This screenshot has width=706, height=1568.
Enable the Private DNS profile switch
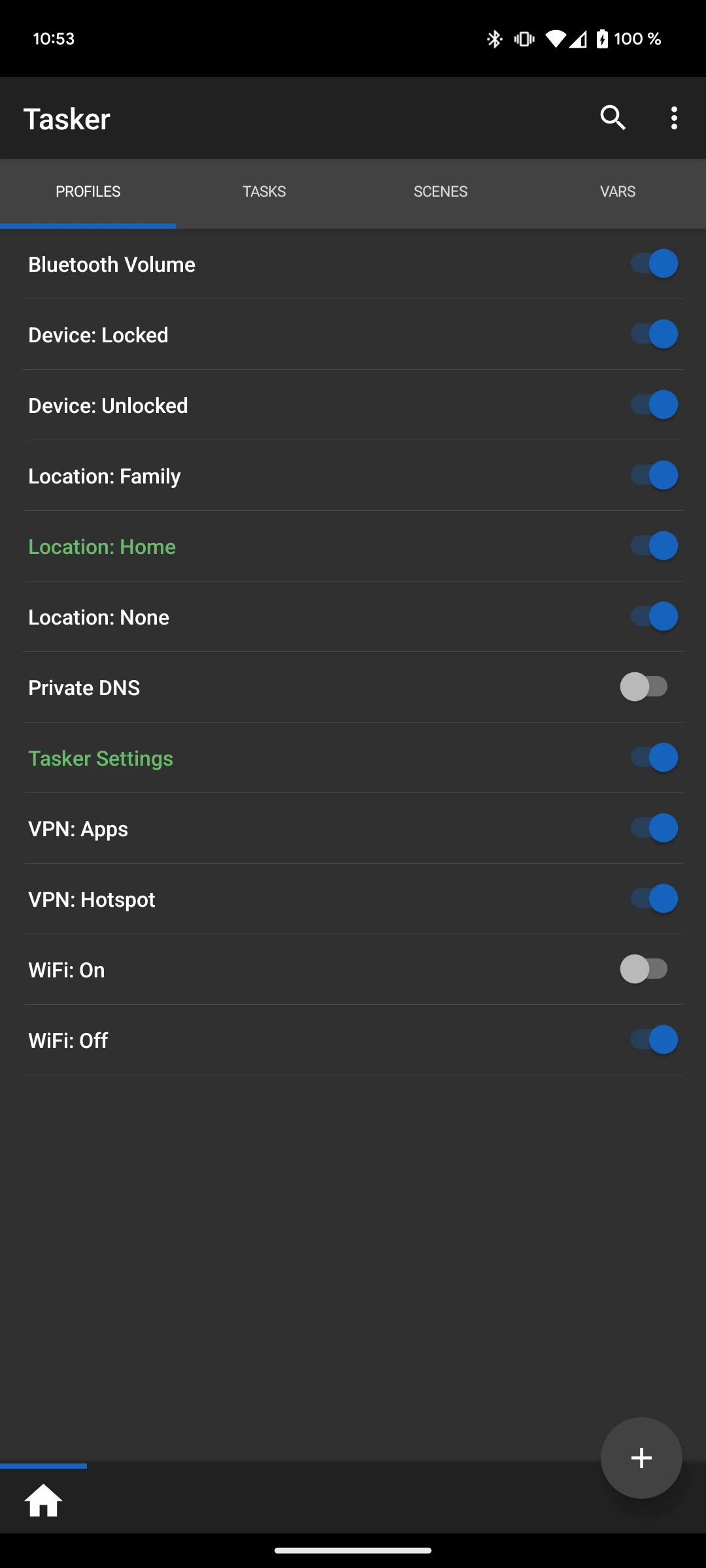pos(644,687)
